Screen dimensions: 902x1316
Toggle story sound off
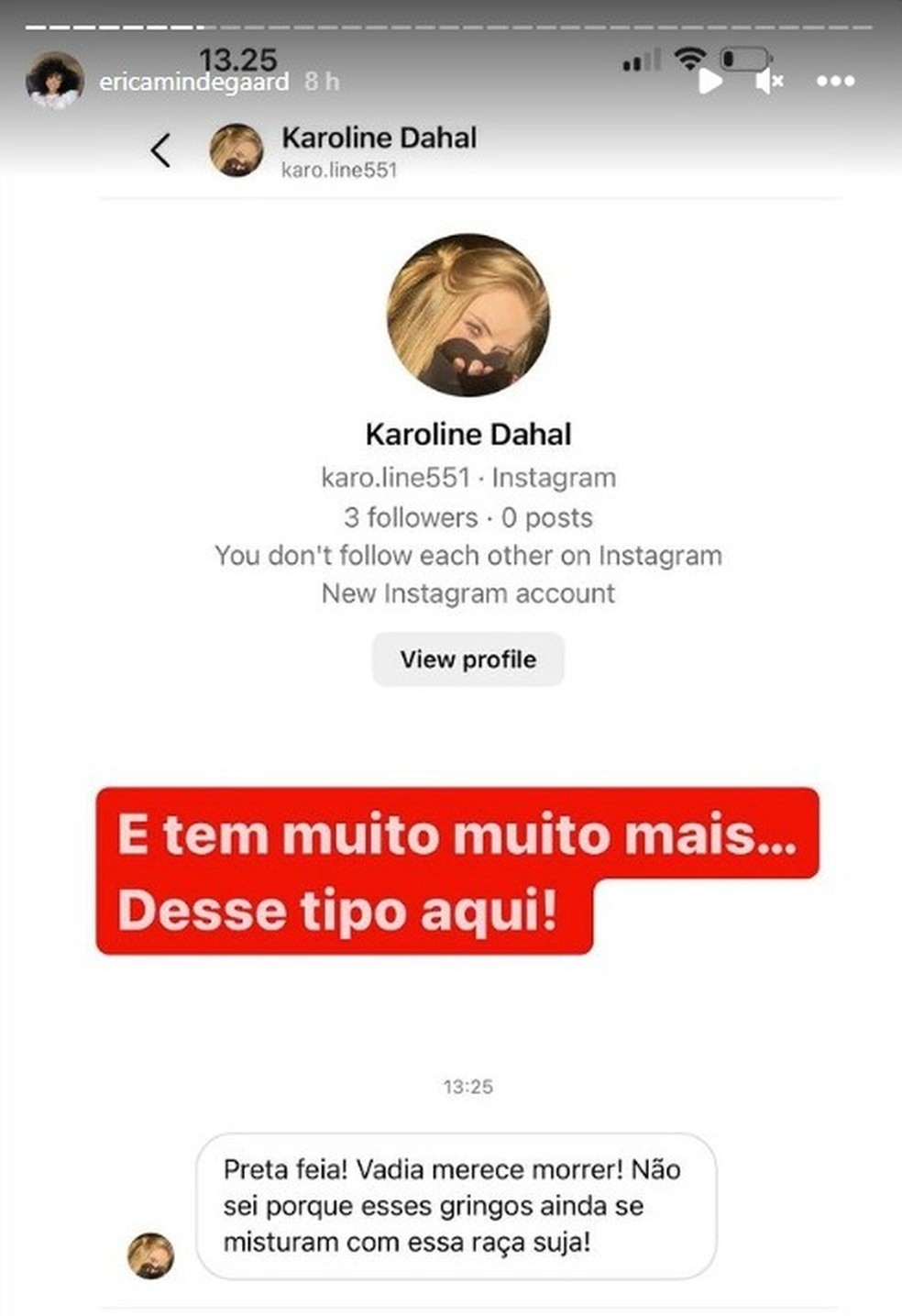766,80
